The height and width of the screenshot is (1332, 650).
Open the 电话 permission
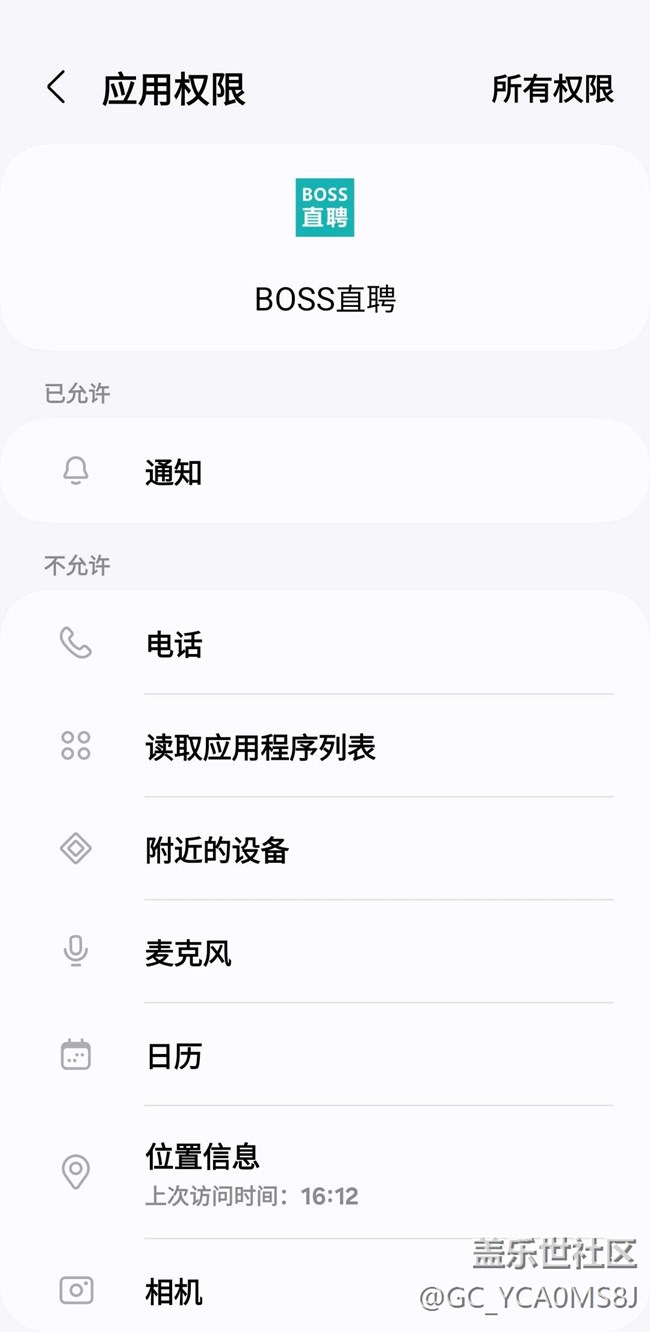click(x=325, y=643)
